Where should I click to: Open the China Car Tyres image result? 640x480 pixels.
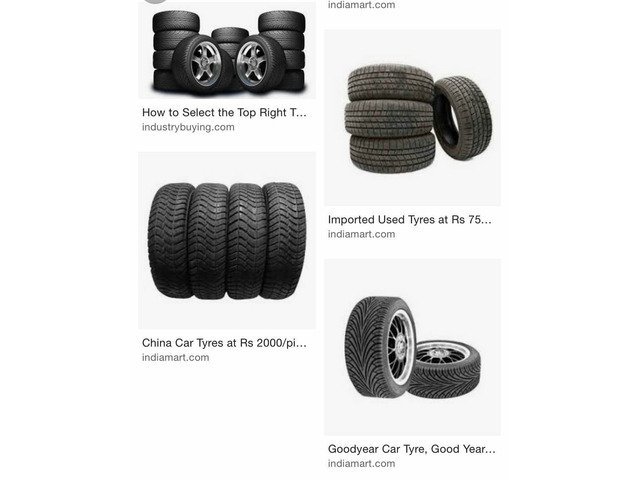(226, 240)
